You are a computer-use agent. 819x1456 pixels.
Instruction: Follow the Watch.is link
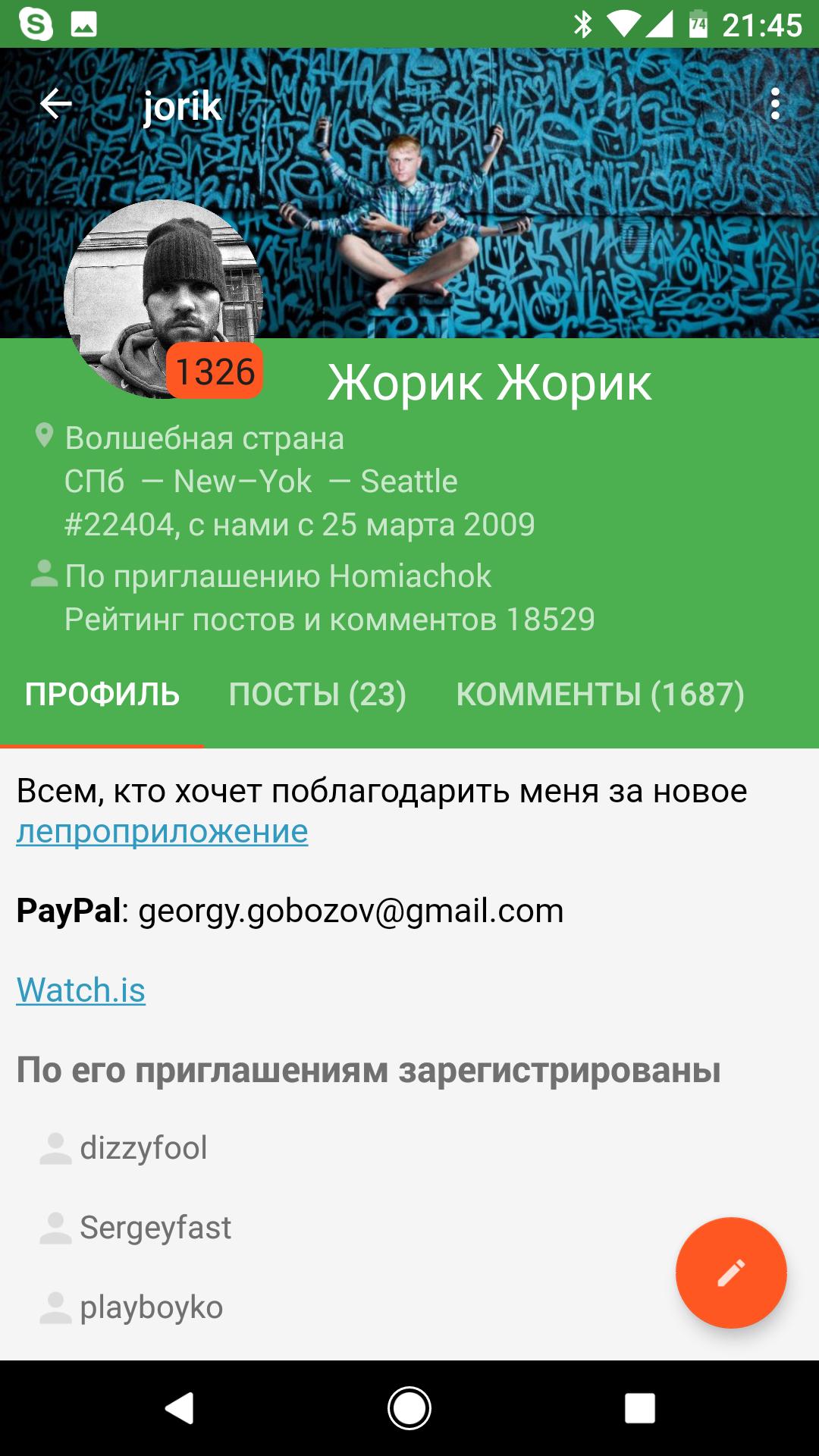click(x=81, y=990)
